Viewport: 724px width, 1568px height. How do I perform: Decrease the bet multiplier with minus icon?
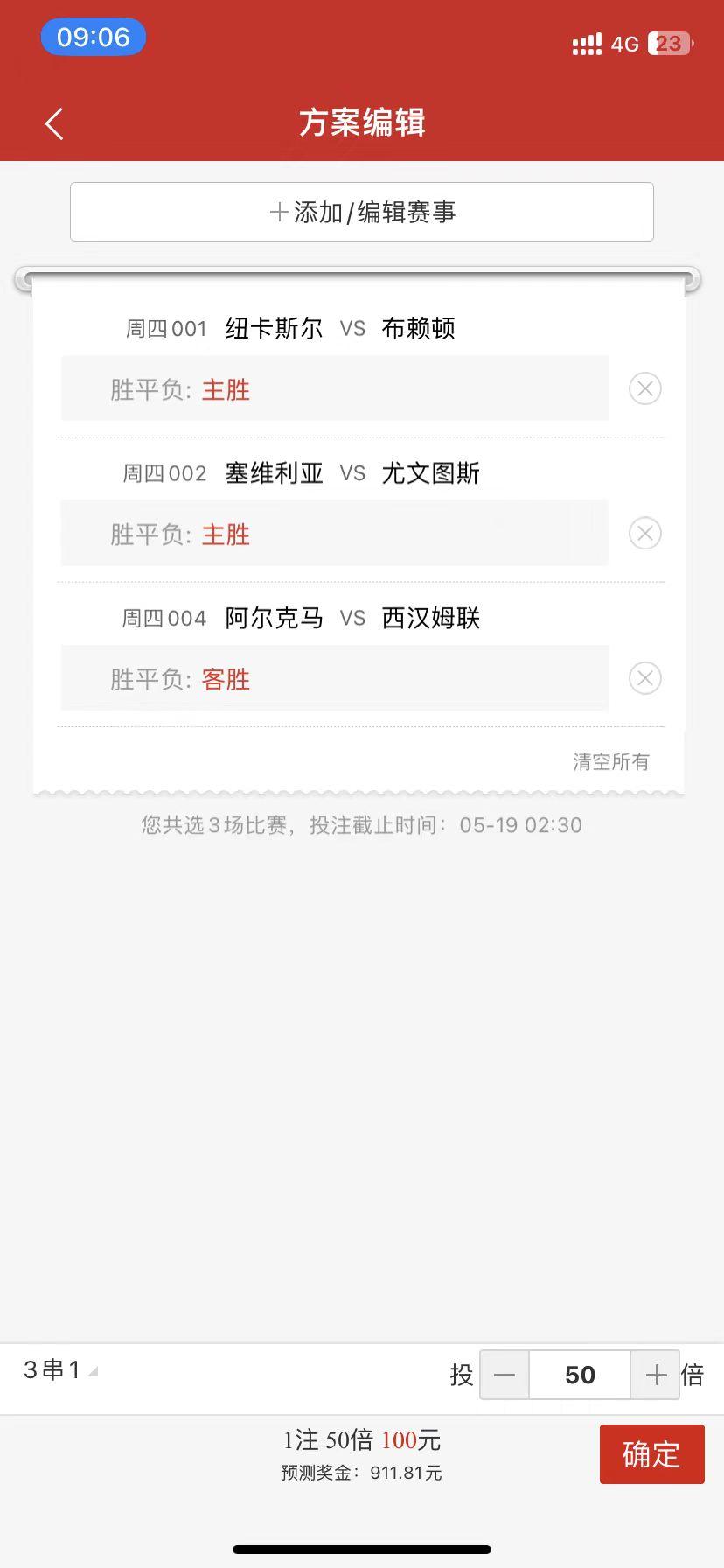(504, 1375)
